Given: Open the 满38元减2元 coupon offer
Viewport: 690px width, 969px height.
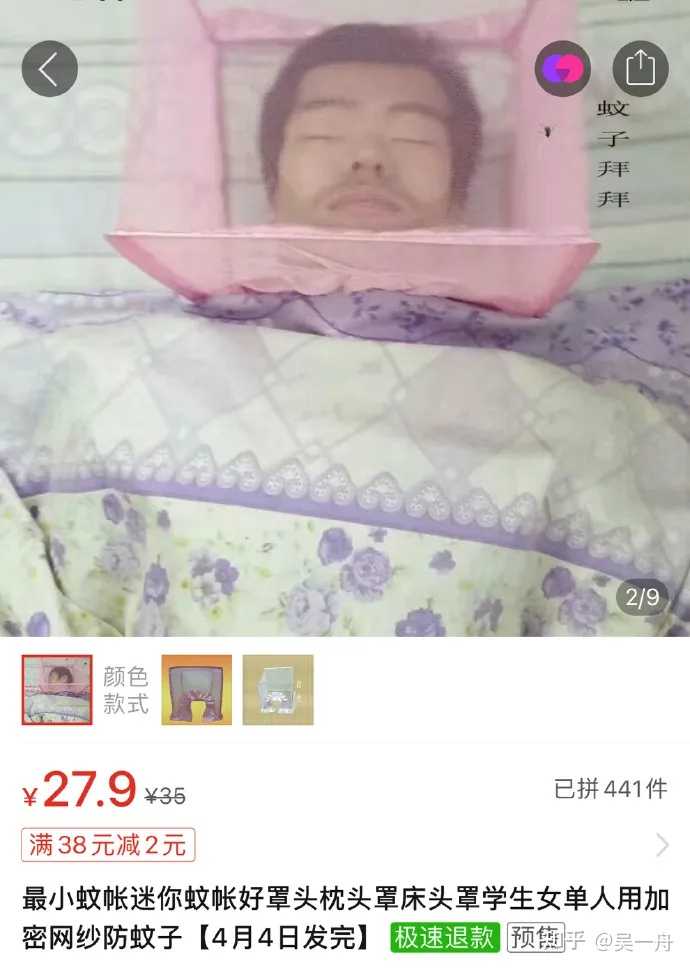Looking at the screenshot, I should click(108, 845).
